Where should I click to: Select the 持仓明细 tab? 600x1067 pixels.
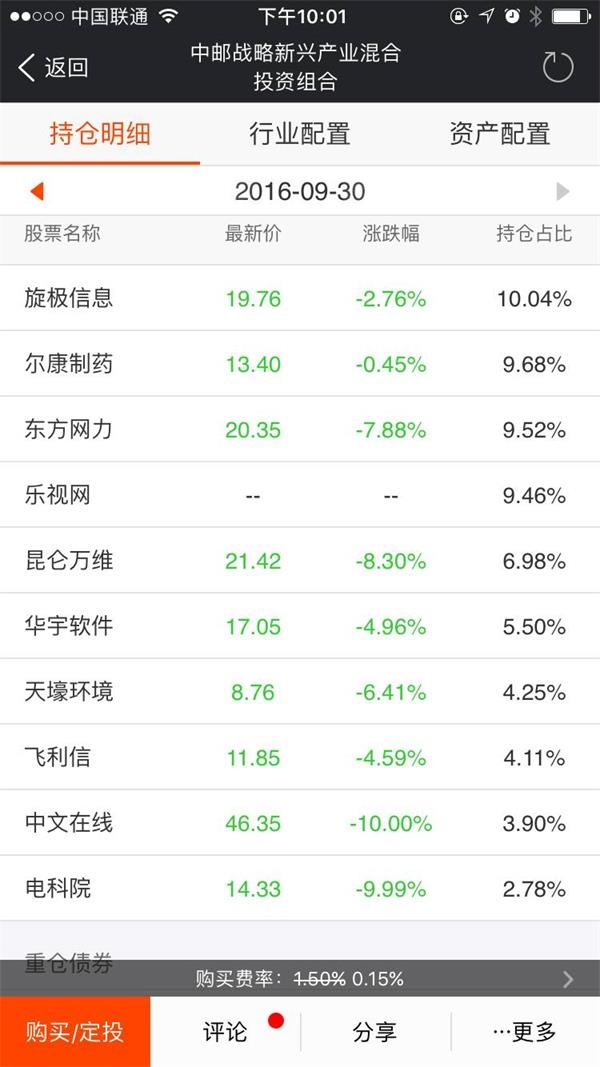[100, 134]
